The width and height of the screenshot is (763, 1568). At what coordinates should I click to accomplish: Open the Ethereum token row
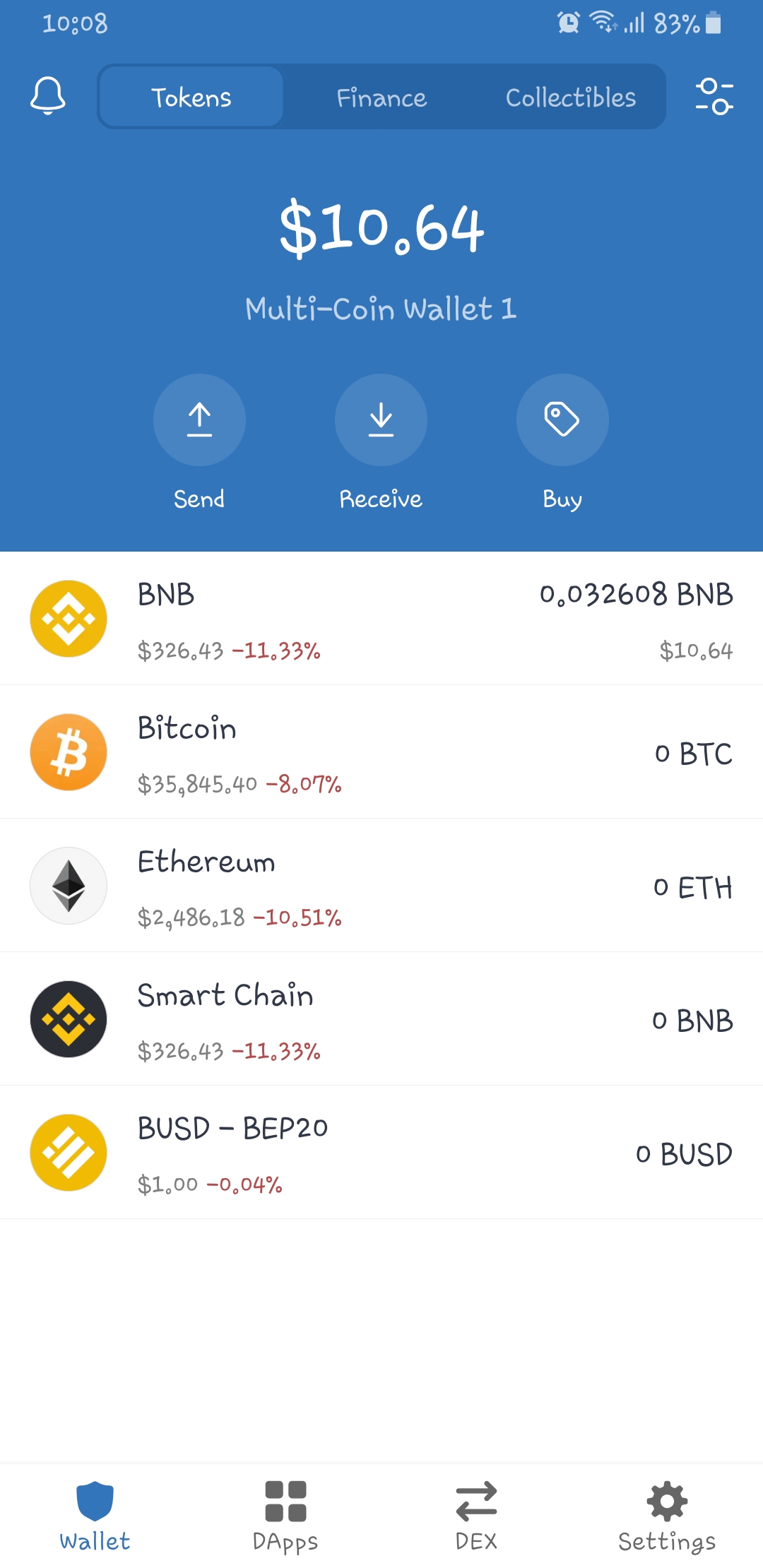point(381,886)
